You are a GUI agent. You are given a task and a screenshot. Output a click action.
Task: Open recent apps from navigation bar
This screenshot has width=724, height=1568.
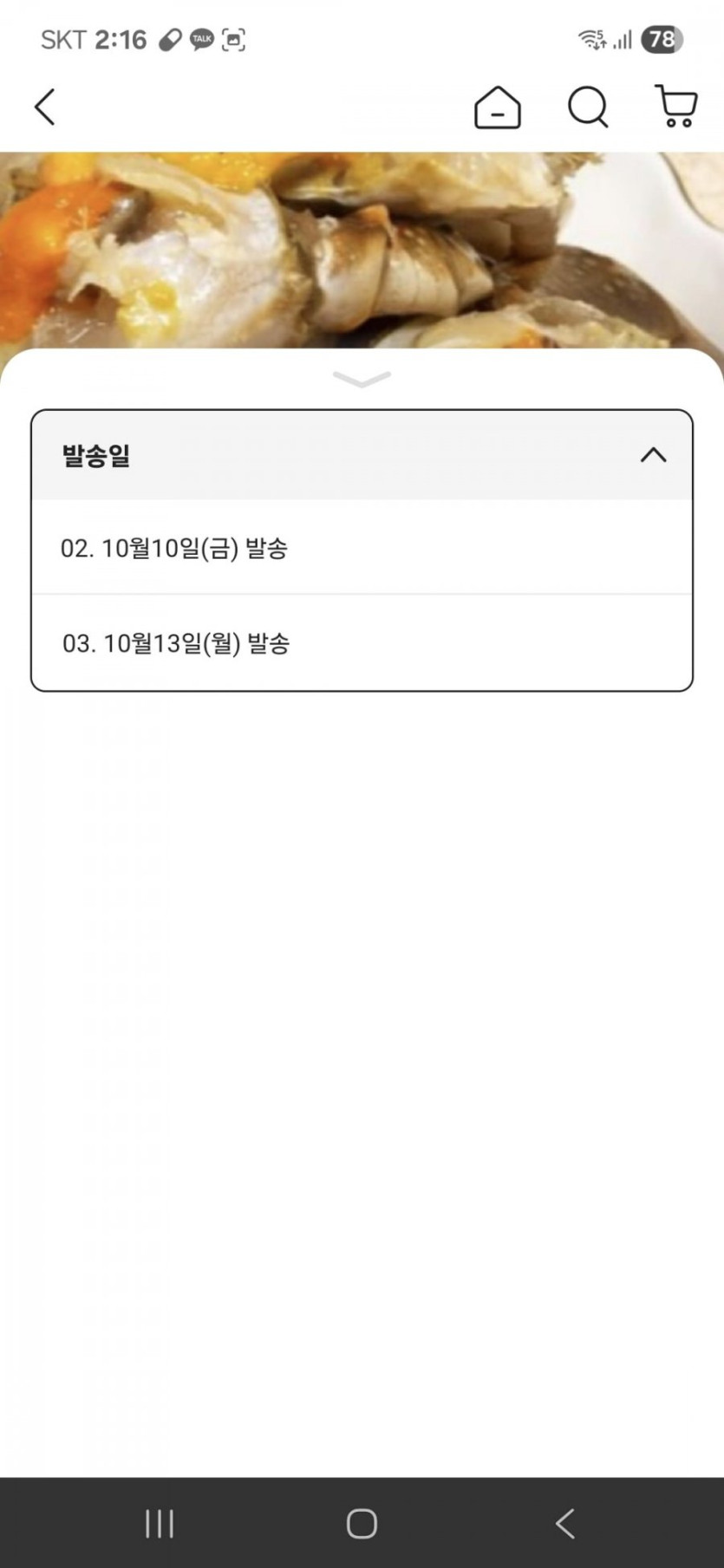[160, 1523]
